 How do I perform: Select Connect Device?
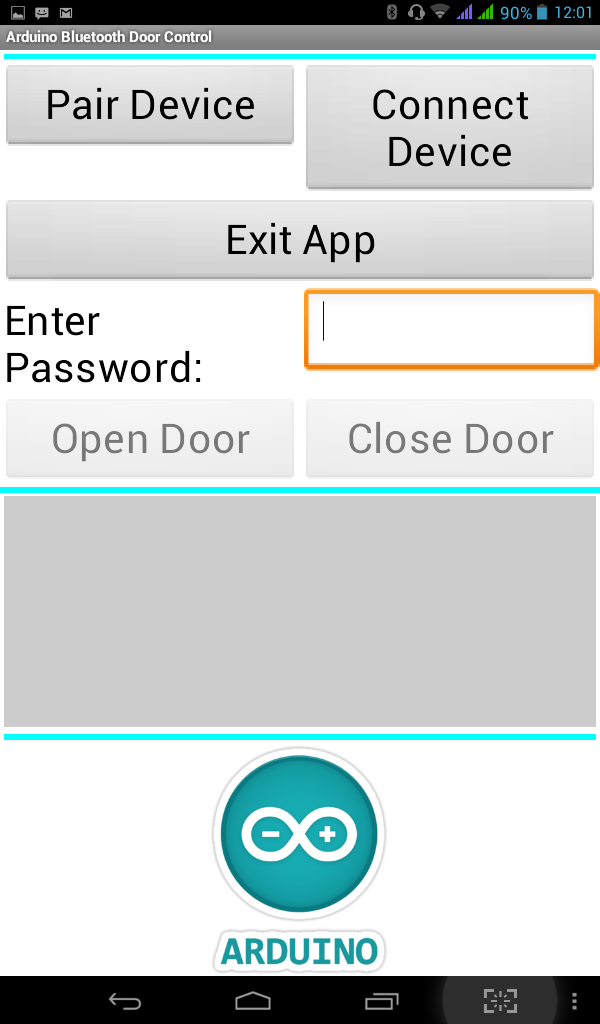(x=450, y=128)
